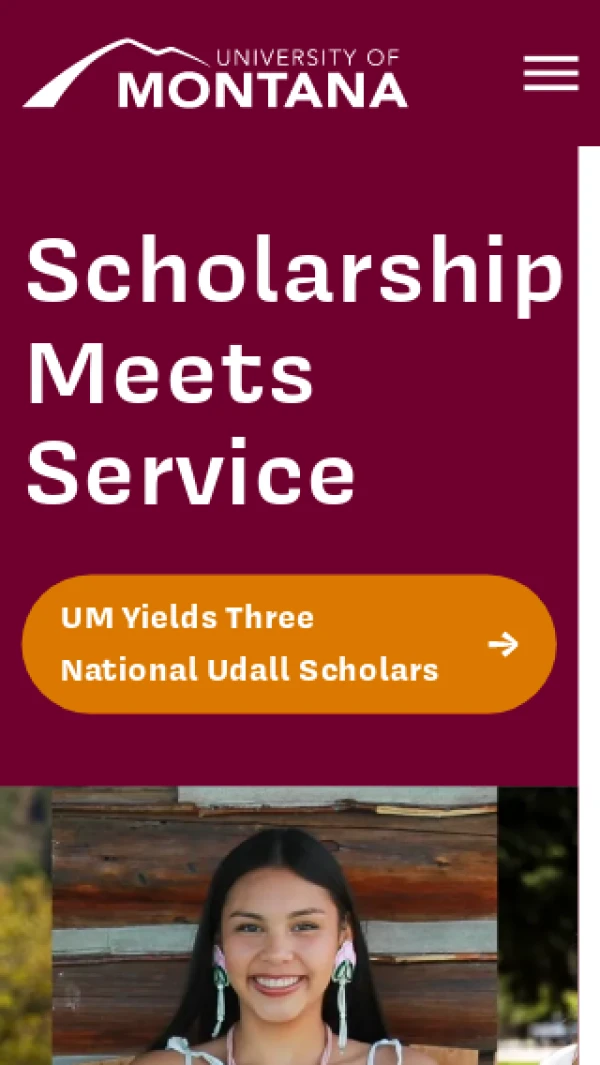The image size is (600, 1065).
Task: Go to the University of Montana homepage
Action: (215, 73)
